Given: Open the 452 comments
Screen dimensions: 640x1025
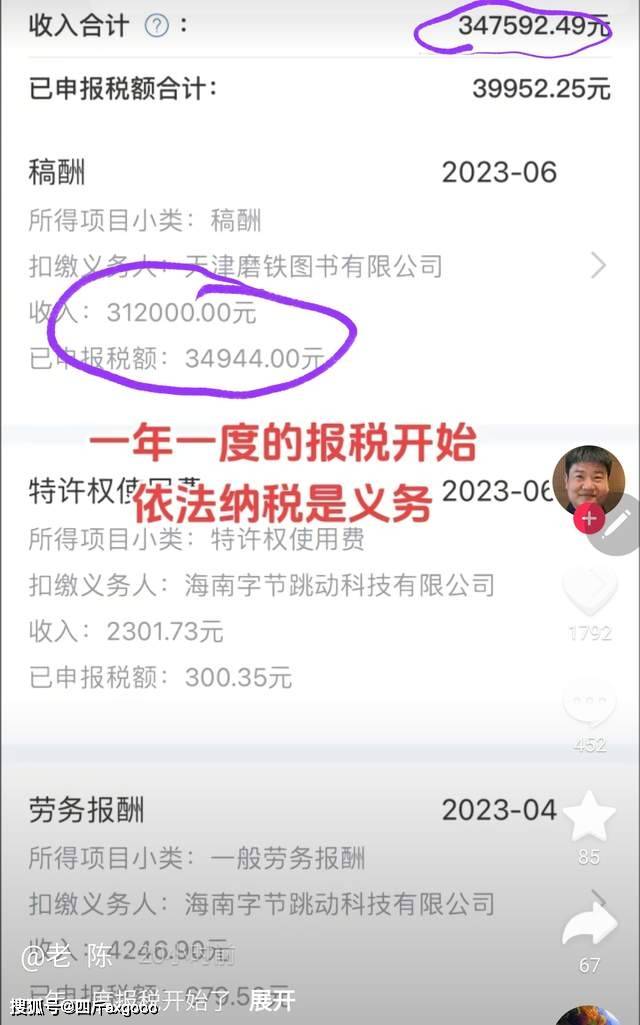Looking at the screenshot, I should tap(590, 705).
